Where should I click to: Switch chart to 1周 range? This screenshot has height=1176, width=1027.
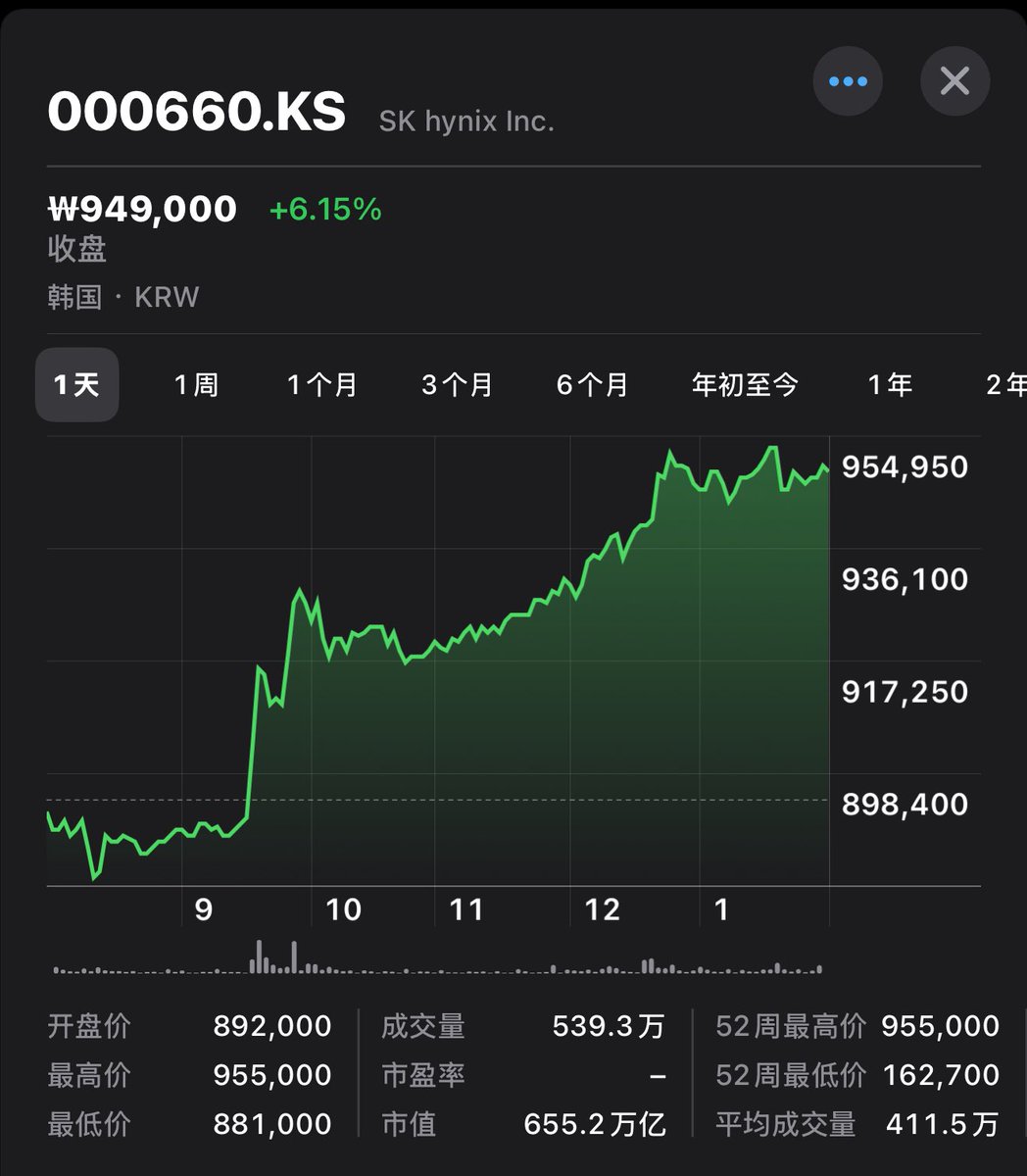196,385
